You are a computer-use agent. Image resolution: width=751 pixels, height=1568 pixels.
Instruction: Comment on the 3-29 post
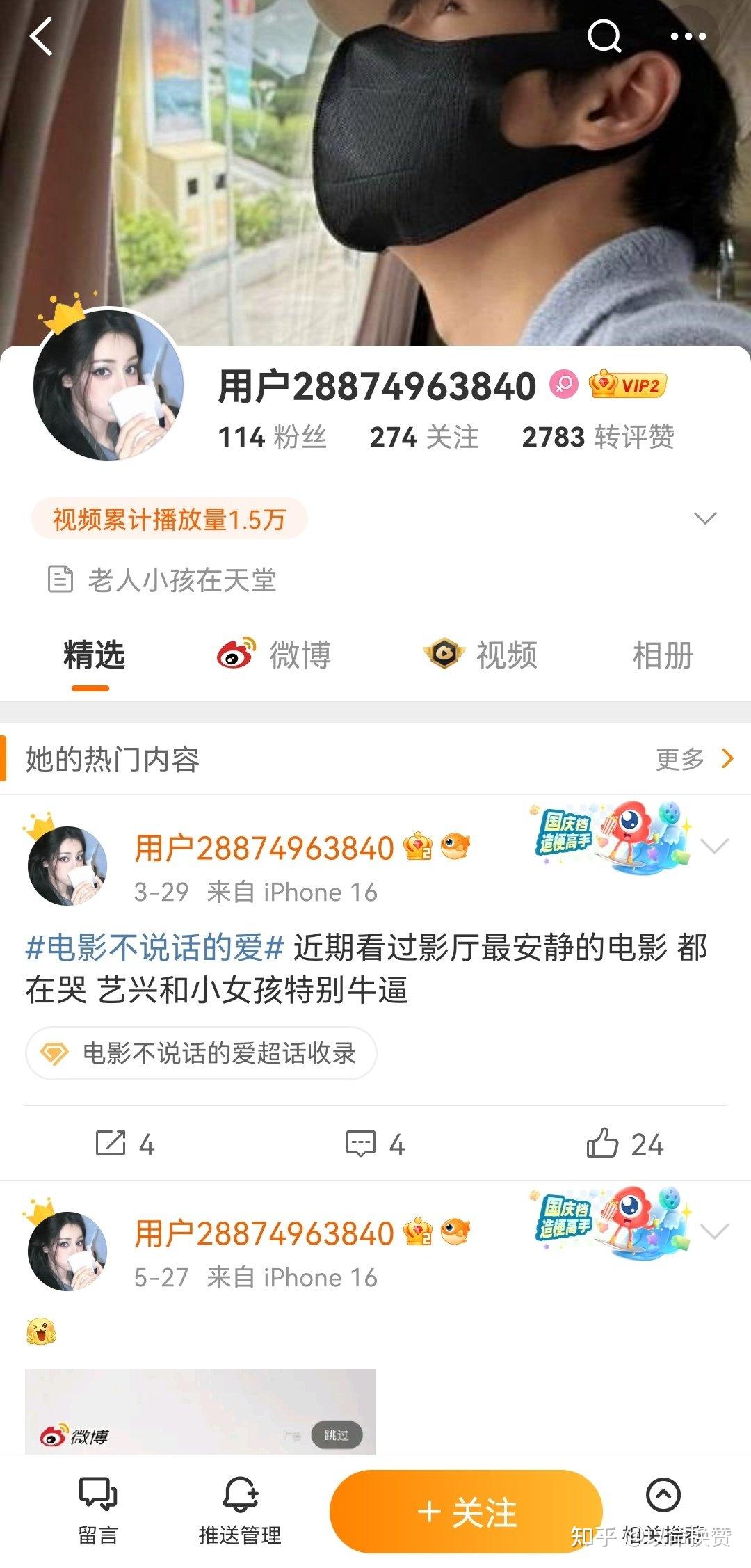(375, 1144)
